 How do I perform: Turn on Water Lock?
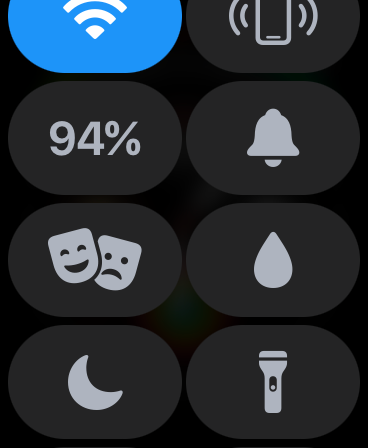273,260
